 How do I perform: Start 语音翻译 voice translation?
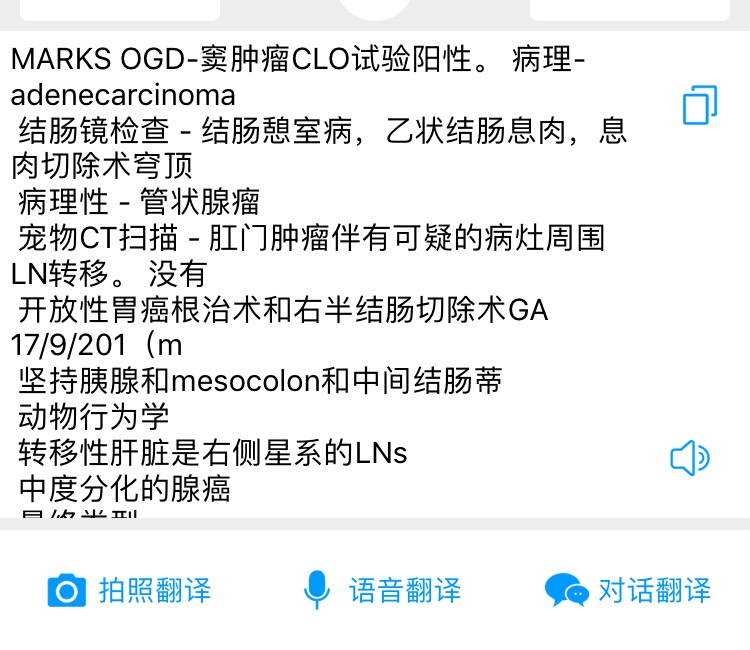tap(382, 590)
